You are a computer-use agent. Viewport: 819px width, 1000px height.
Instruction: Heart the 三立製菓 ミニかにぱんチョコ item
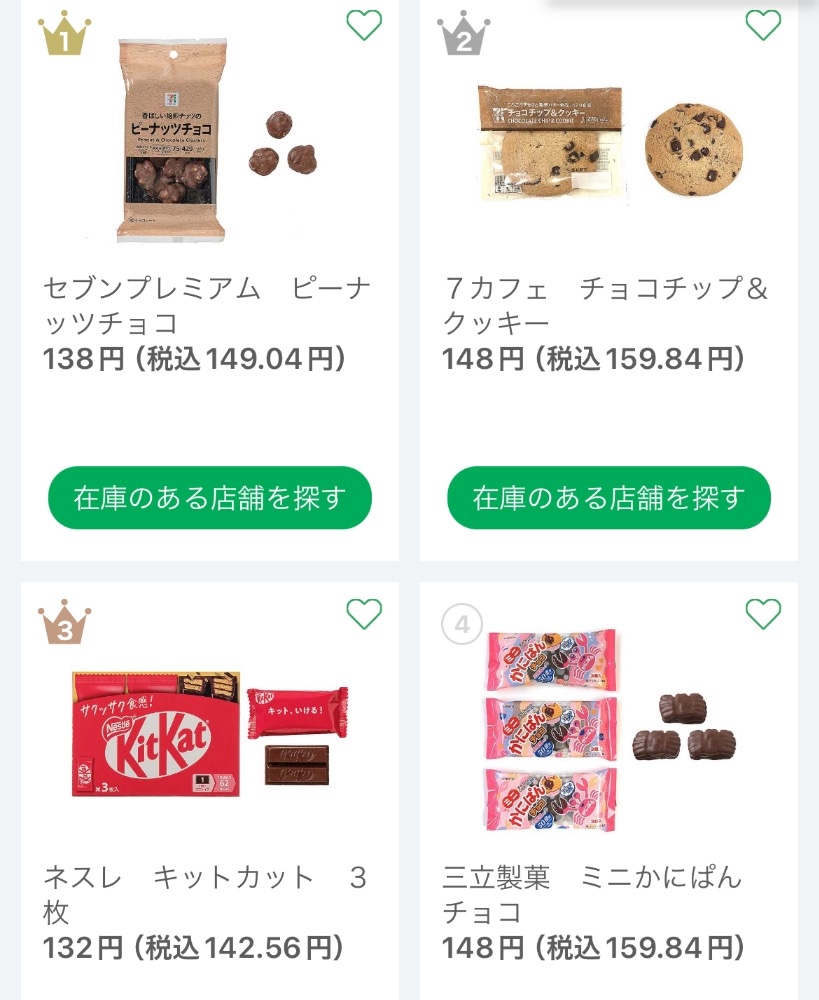coord(764,614)
